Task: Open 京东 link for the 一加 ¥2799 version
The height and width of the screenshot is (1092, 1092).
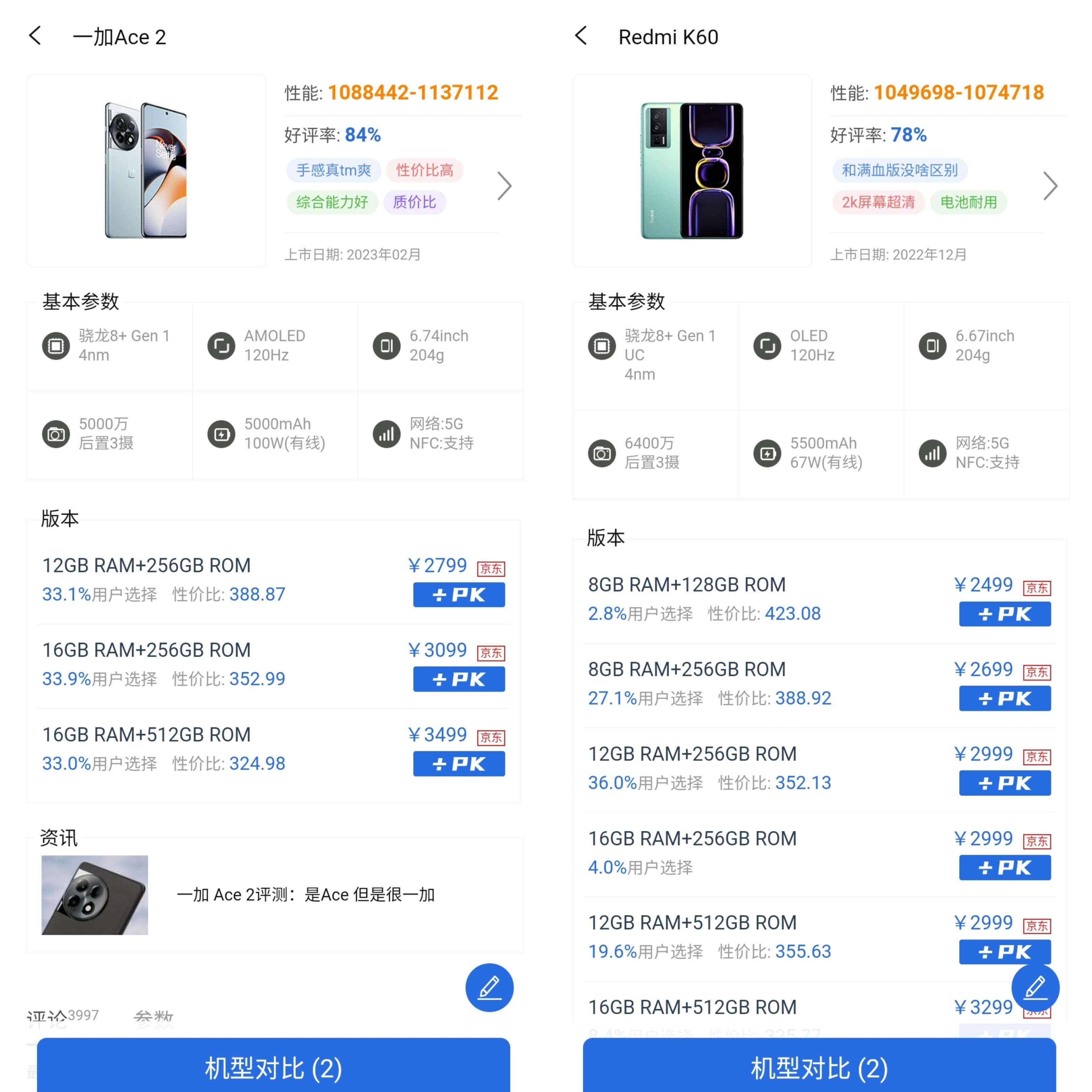Action: (491, 568)
